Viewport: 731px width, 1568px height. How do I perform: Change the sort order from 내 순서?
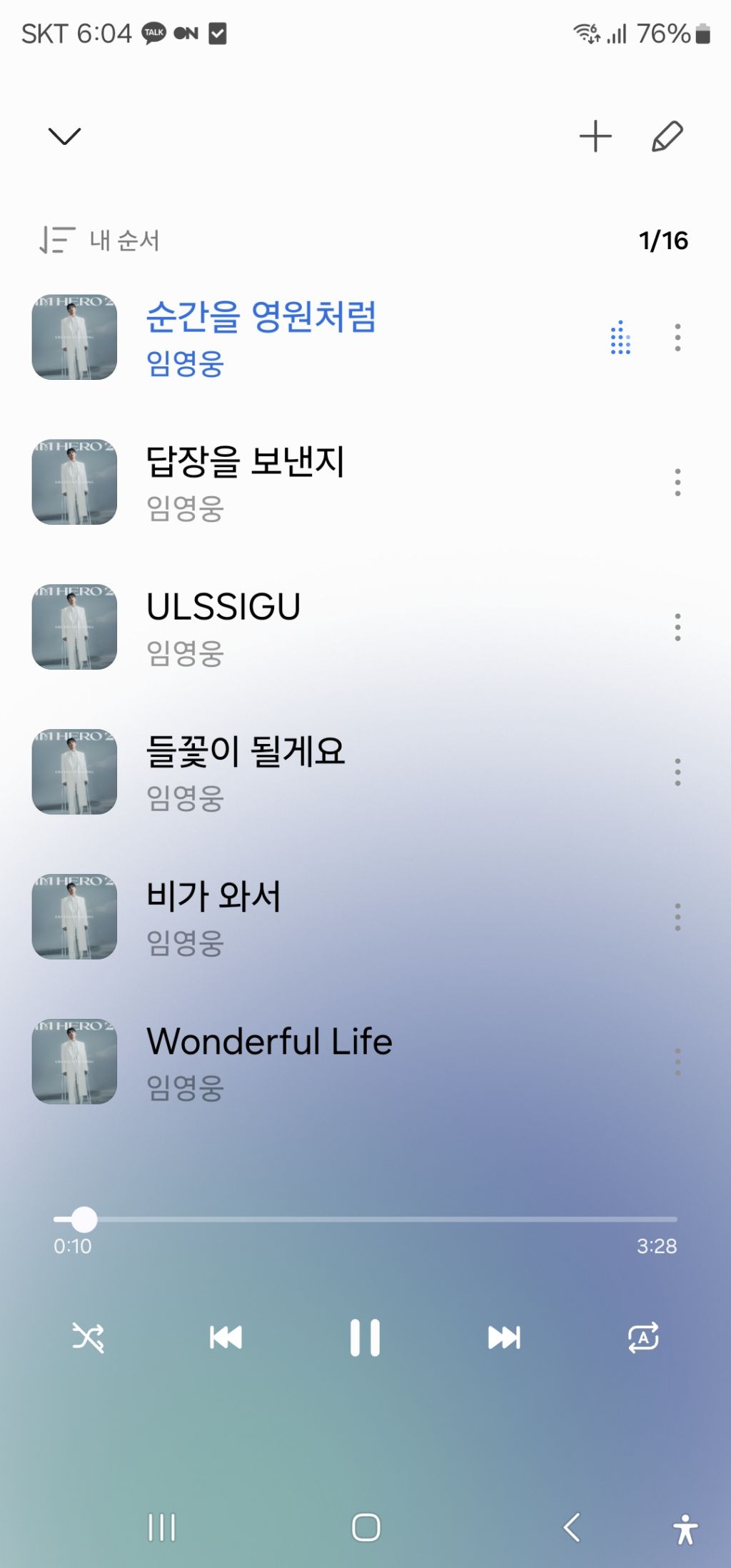(100, 241)
